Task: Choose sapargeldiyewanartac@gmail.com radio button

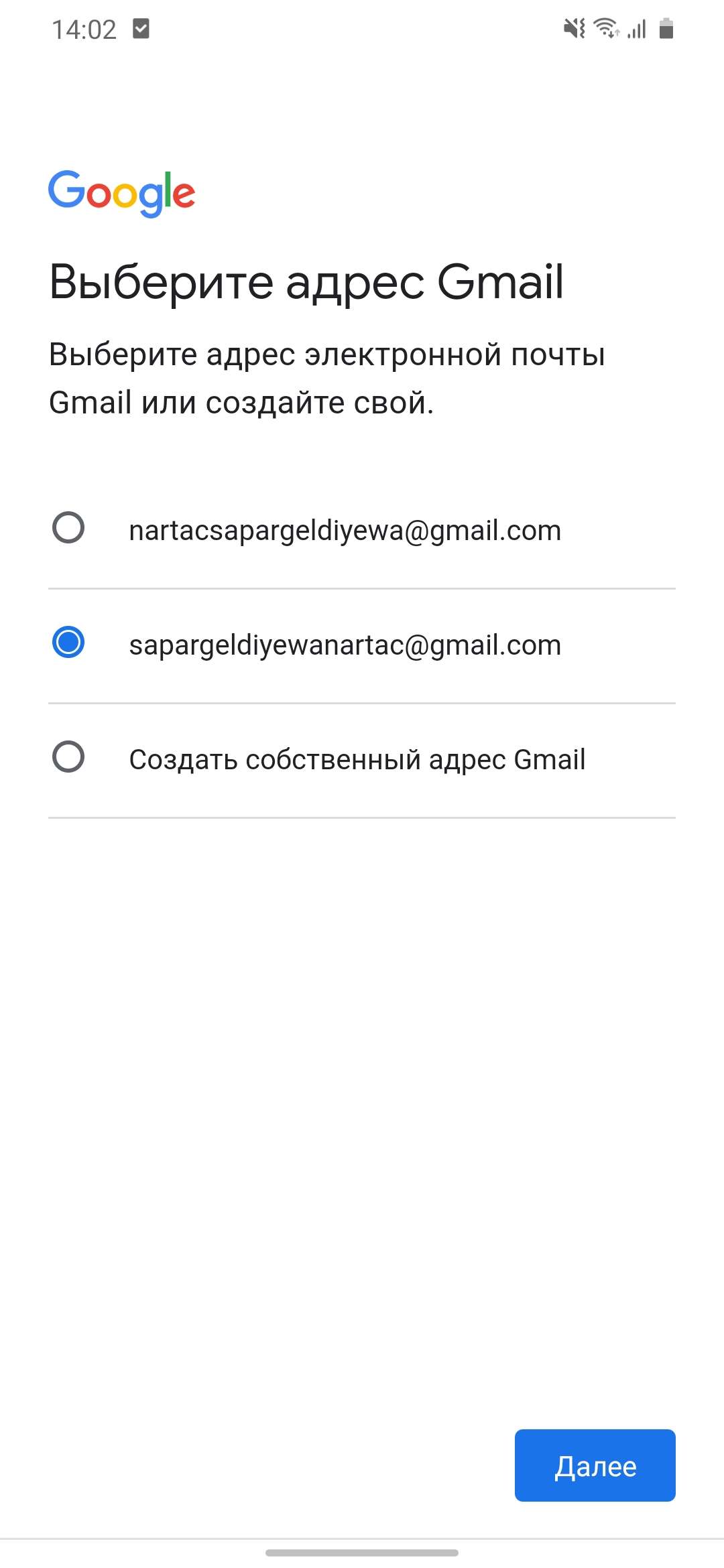Action: [68, 642]
